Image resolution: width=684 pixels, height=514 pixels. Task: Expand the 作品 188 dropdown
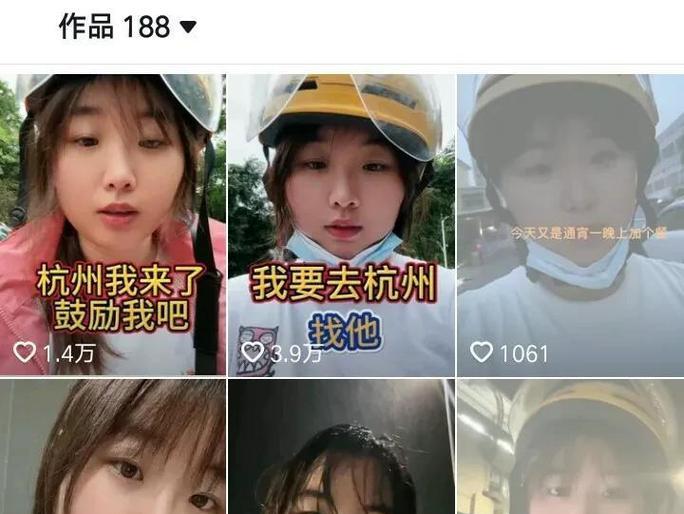tap(187, 28)
